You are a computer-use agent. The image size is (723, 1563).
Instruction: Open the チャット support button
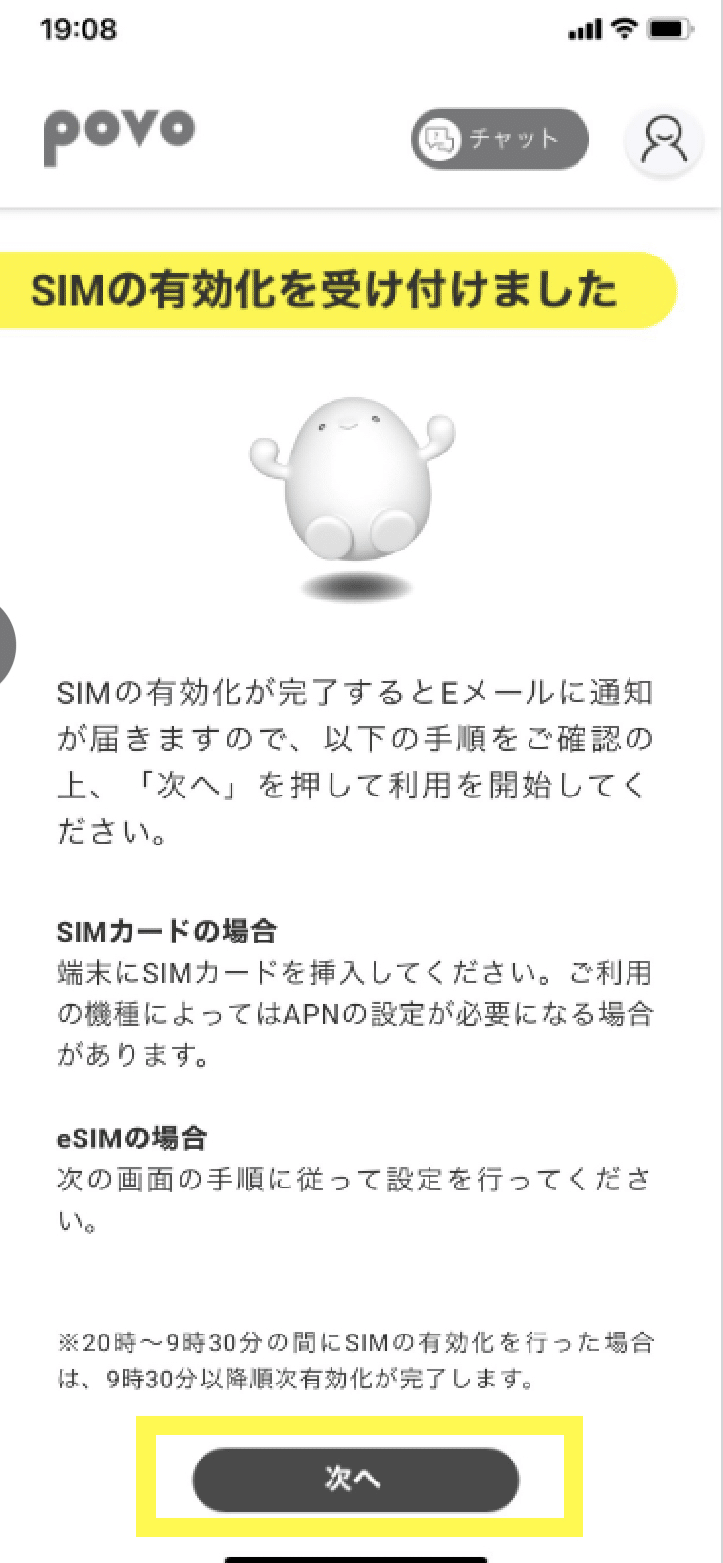(500, 139)
